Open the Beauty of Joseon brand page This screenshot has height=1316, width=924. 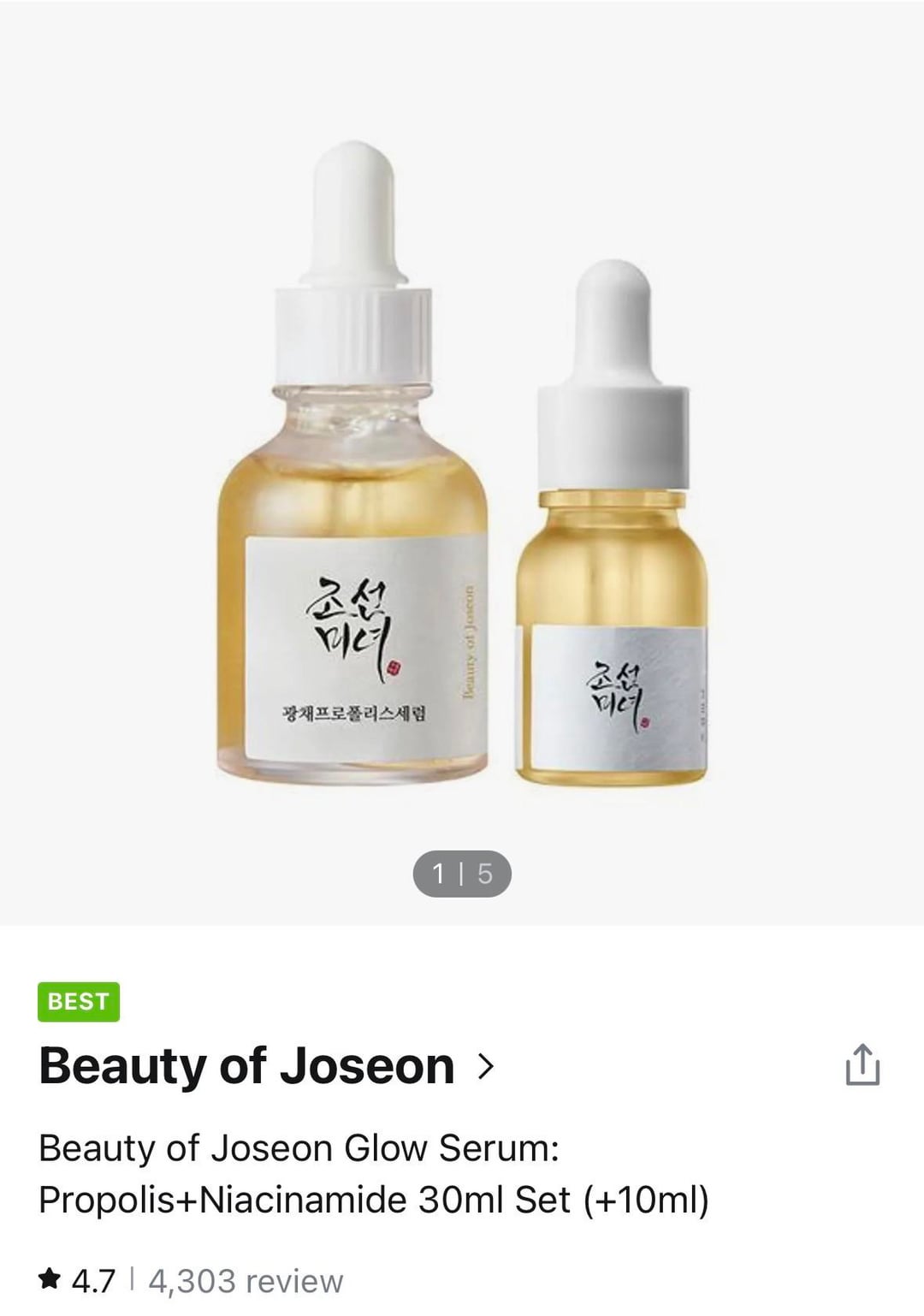tap(265, 1066)
